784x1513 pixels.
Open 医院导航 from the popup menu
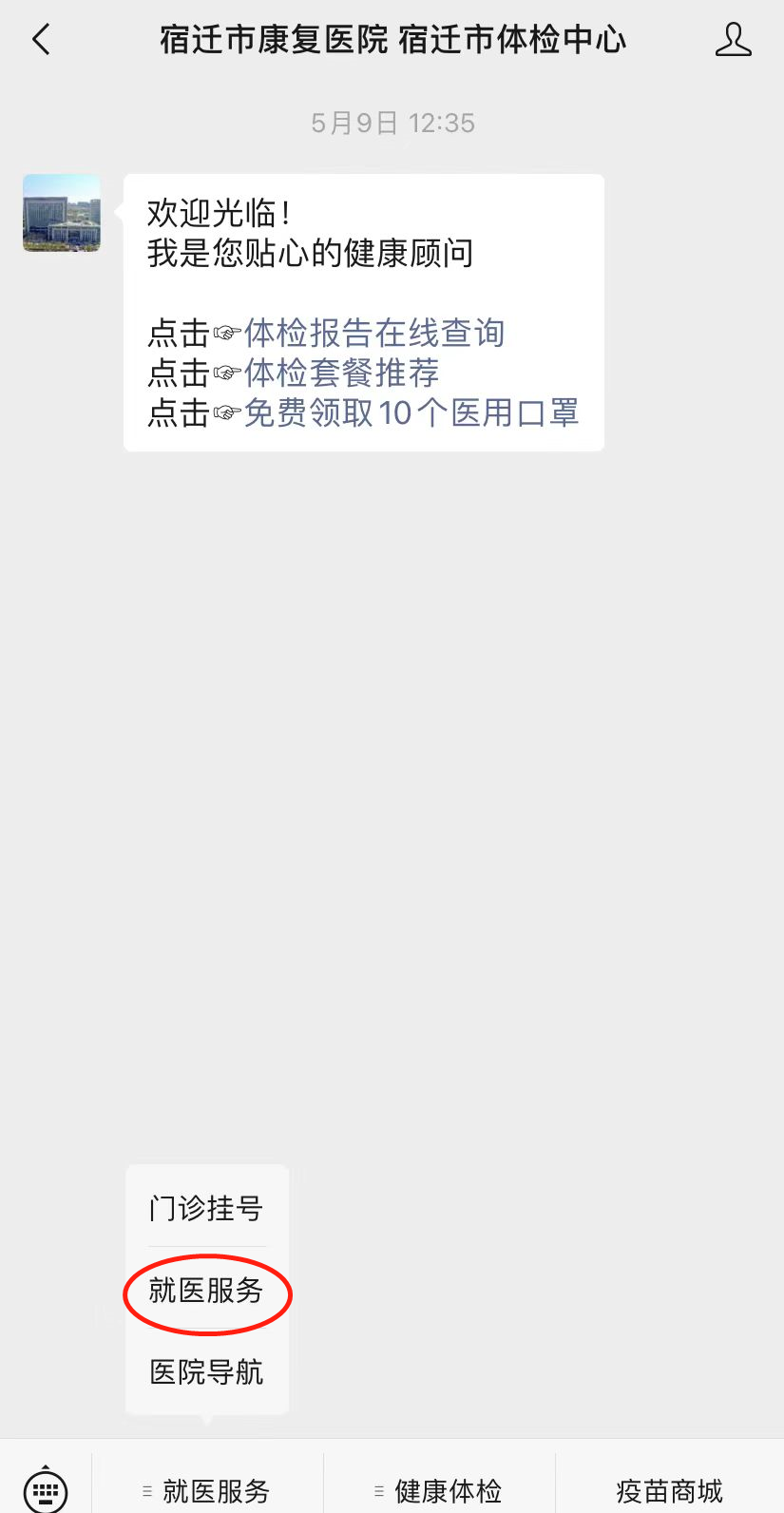pos(206,1371)
